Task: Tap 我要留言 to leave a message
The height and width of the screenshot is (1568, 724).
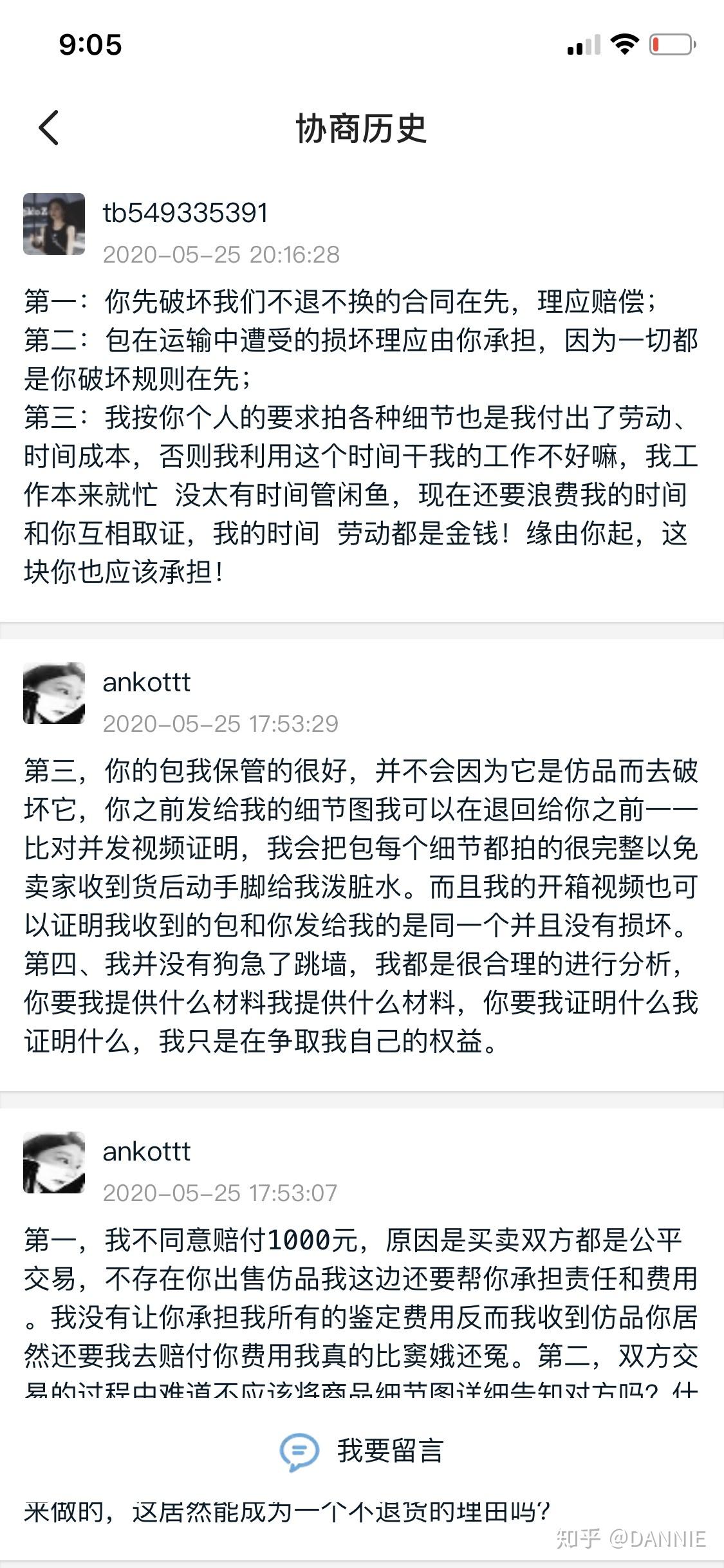Action: point(362,1451)
